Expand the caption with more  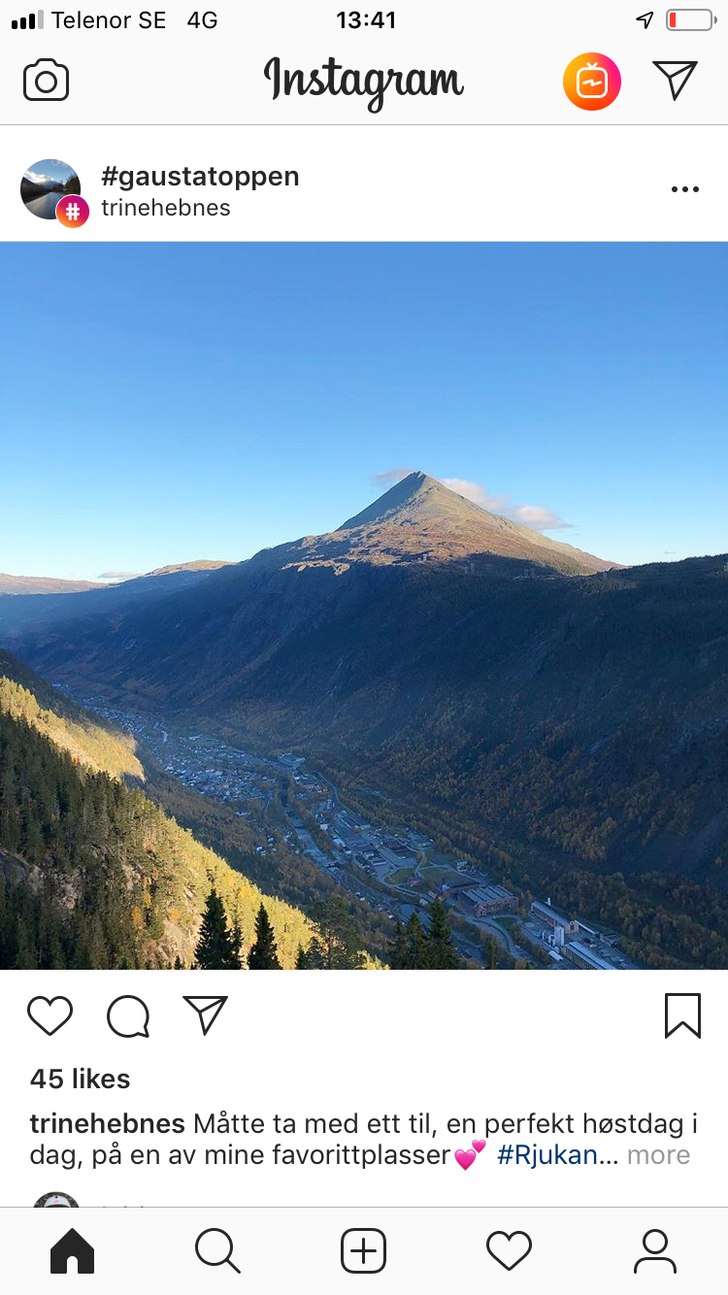click(658, 1155)
